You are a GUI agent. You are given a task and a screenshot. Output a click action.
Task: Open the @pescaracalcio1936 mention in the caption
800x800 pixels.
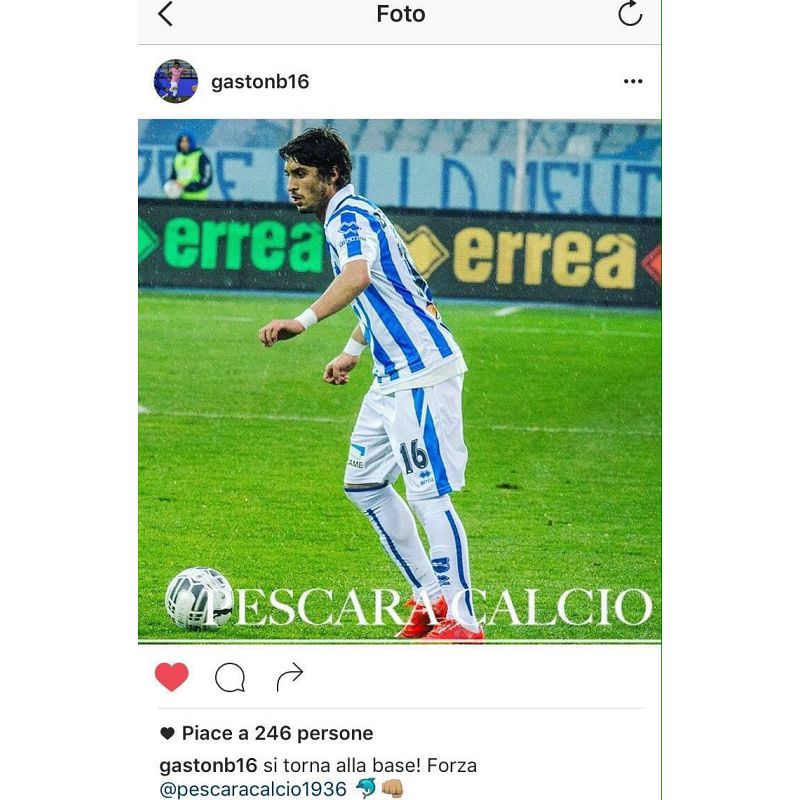pyautogui.click(x=253, y=789)
